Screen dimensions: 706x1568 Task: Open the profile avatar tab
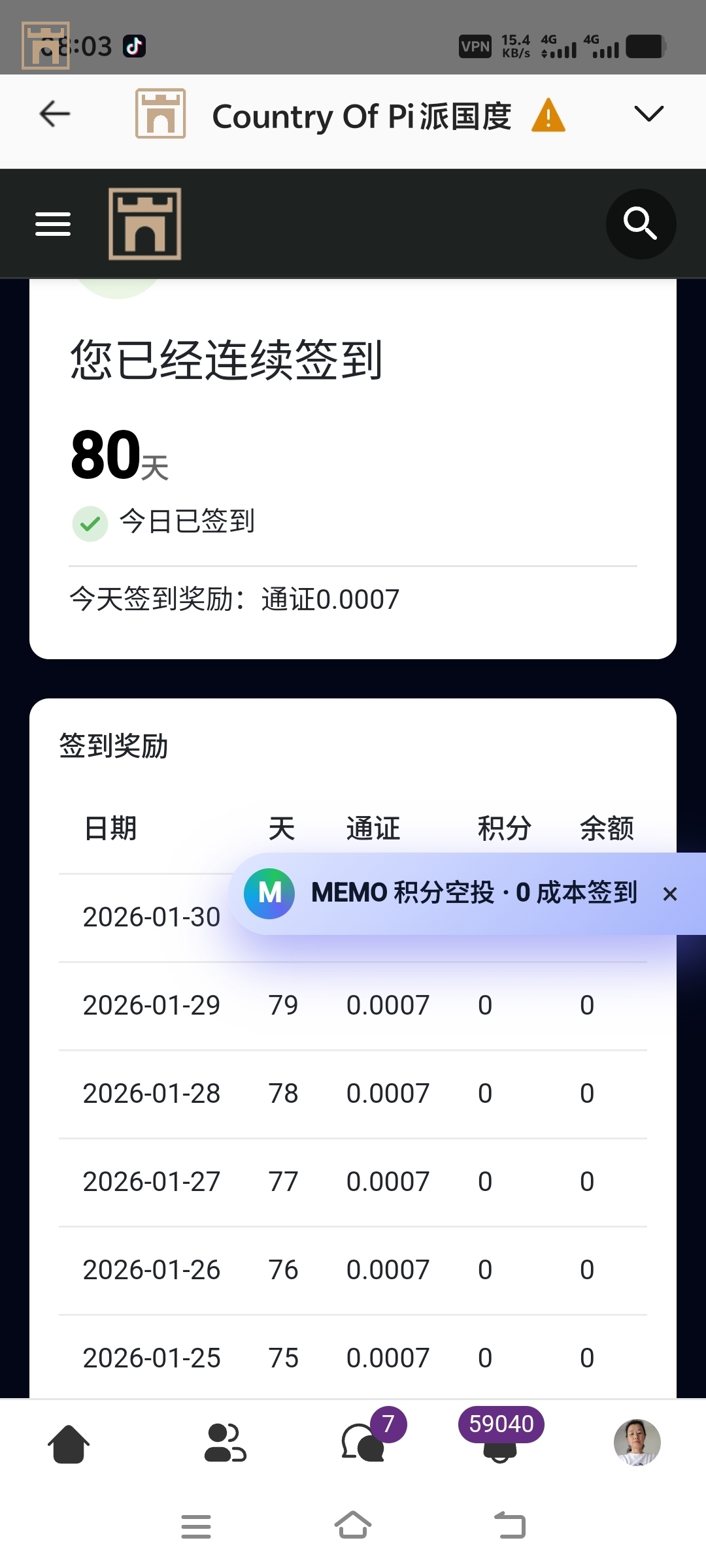pyautogui.click(x=637, y=1443)
